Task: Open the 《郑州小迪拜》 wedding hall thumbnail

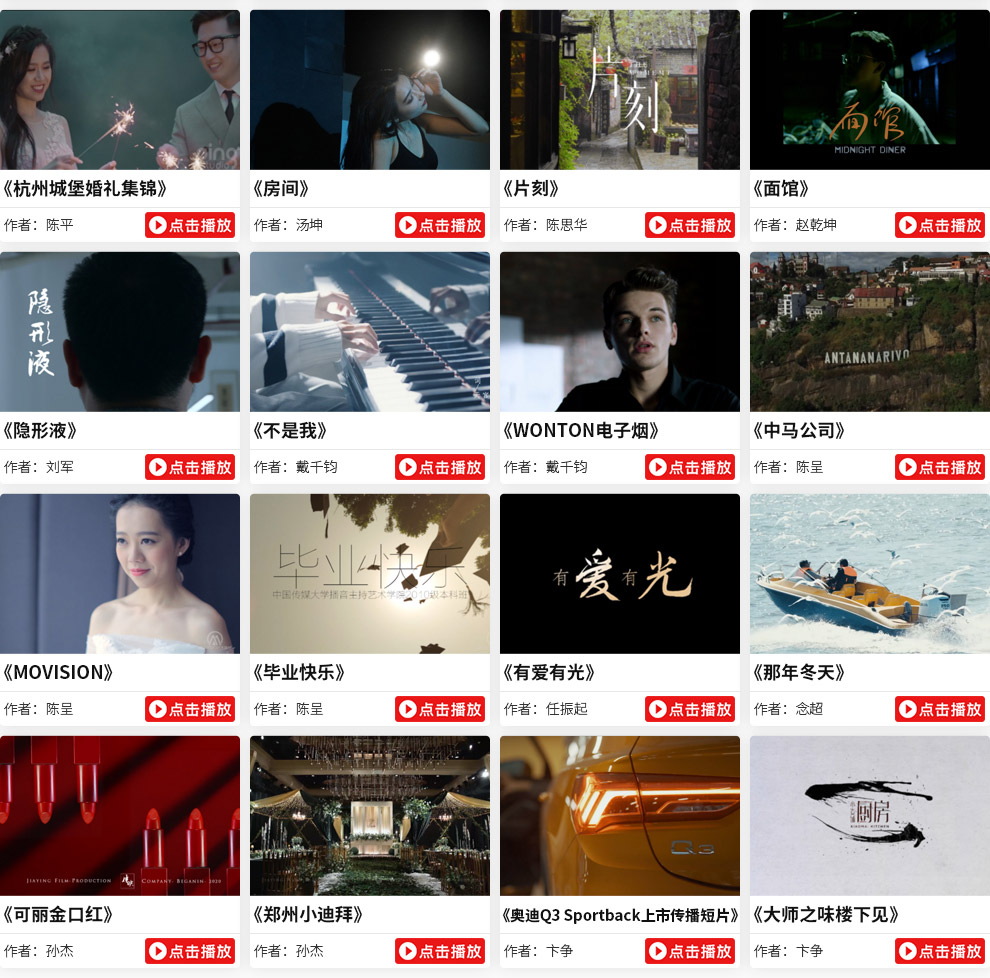Action: 370,816
